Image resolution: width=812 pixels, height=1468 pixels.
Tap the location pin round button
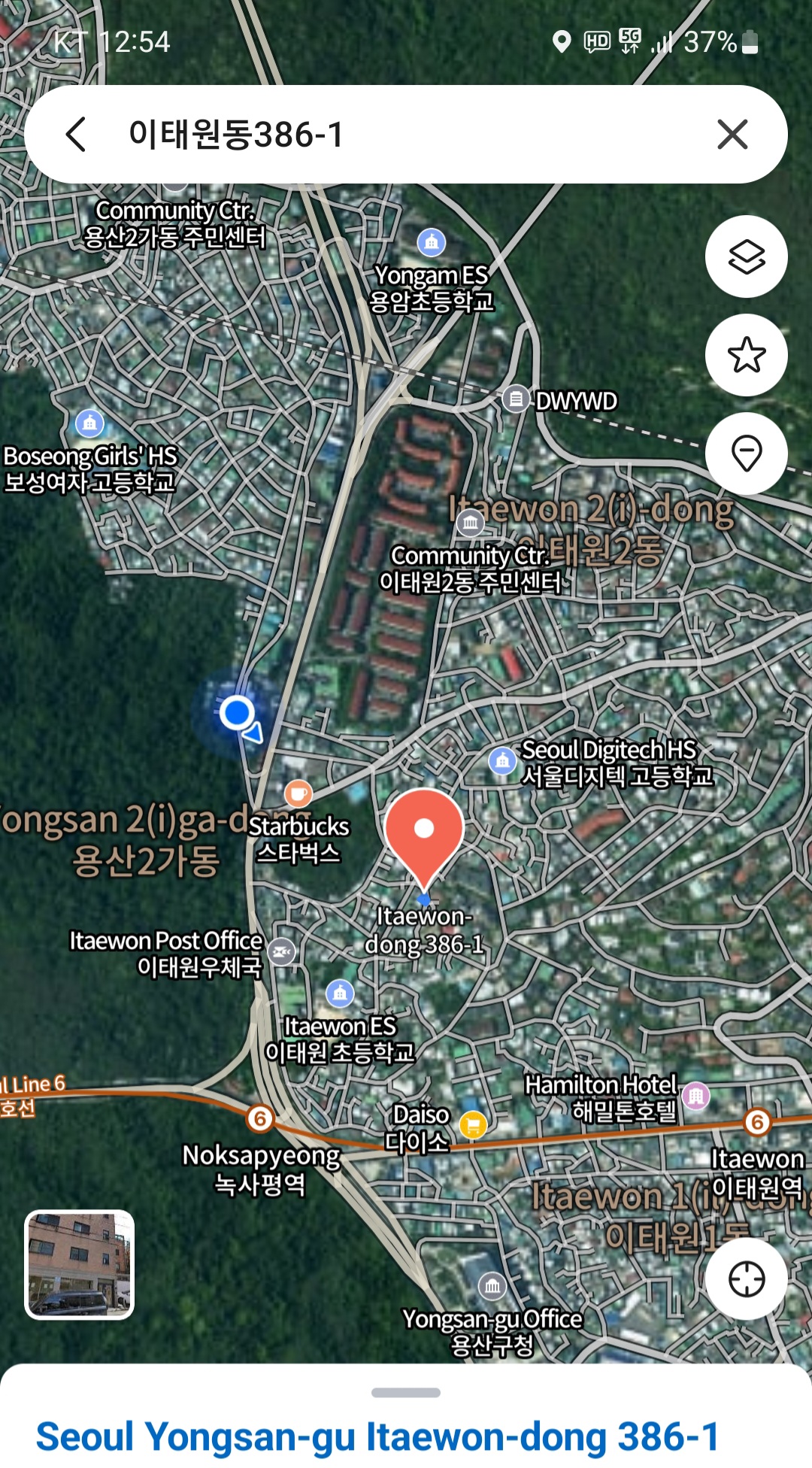(x=746, y=453)
